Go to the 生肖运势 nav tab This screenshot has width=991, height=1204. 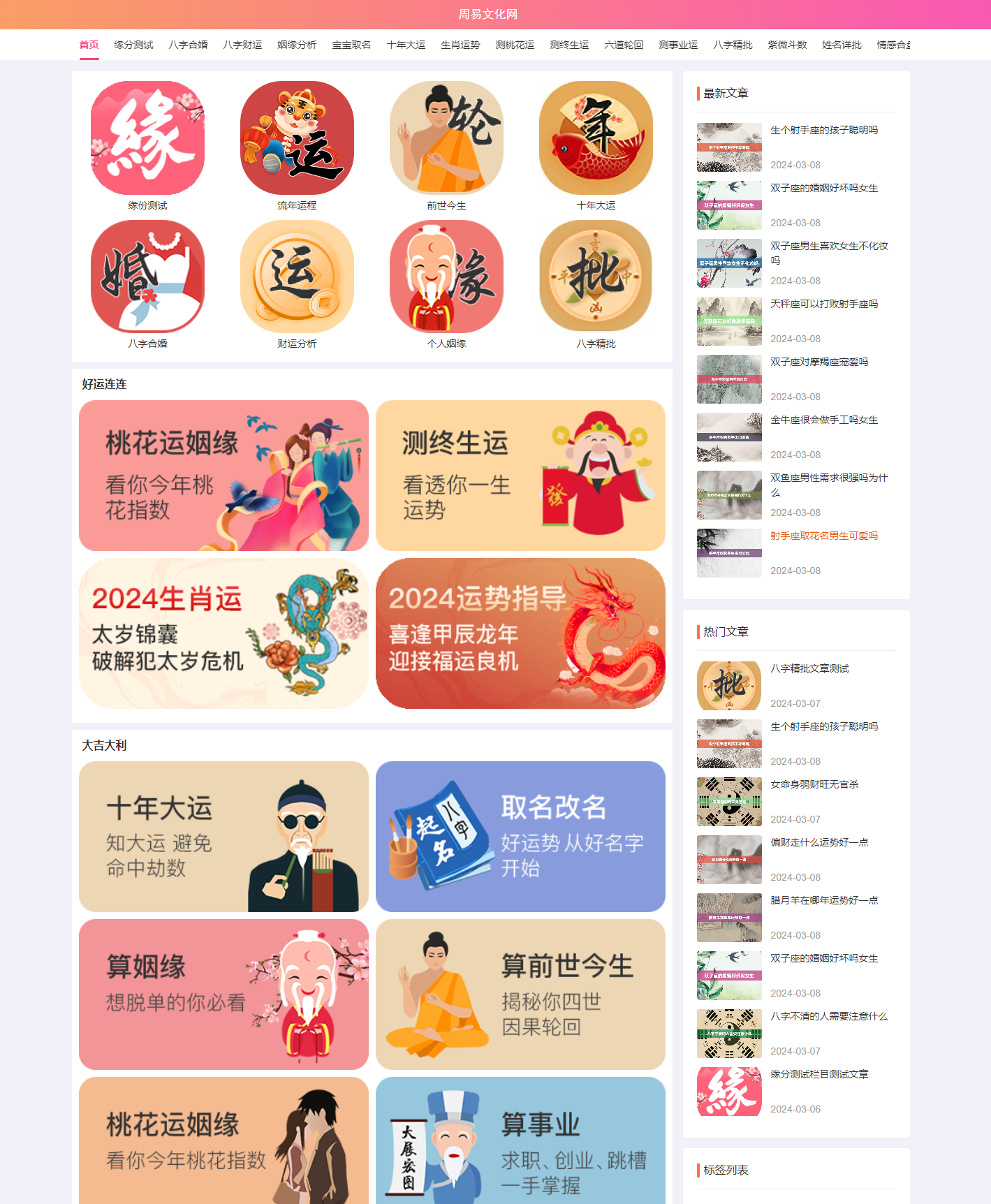coord(460,45)
